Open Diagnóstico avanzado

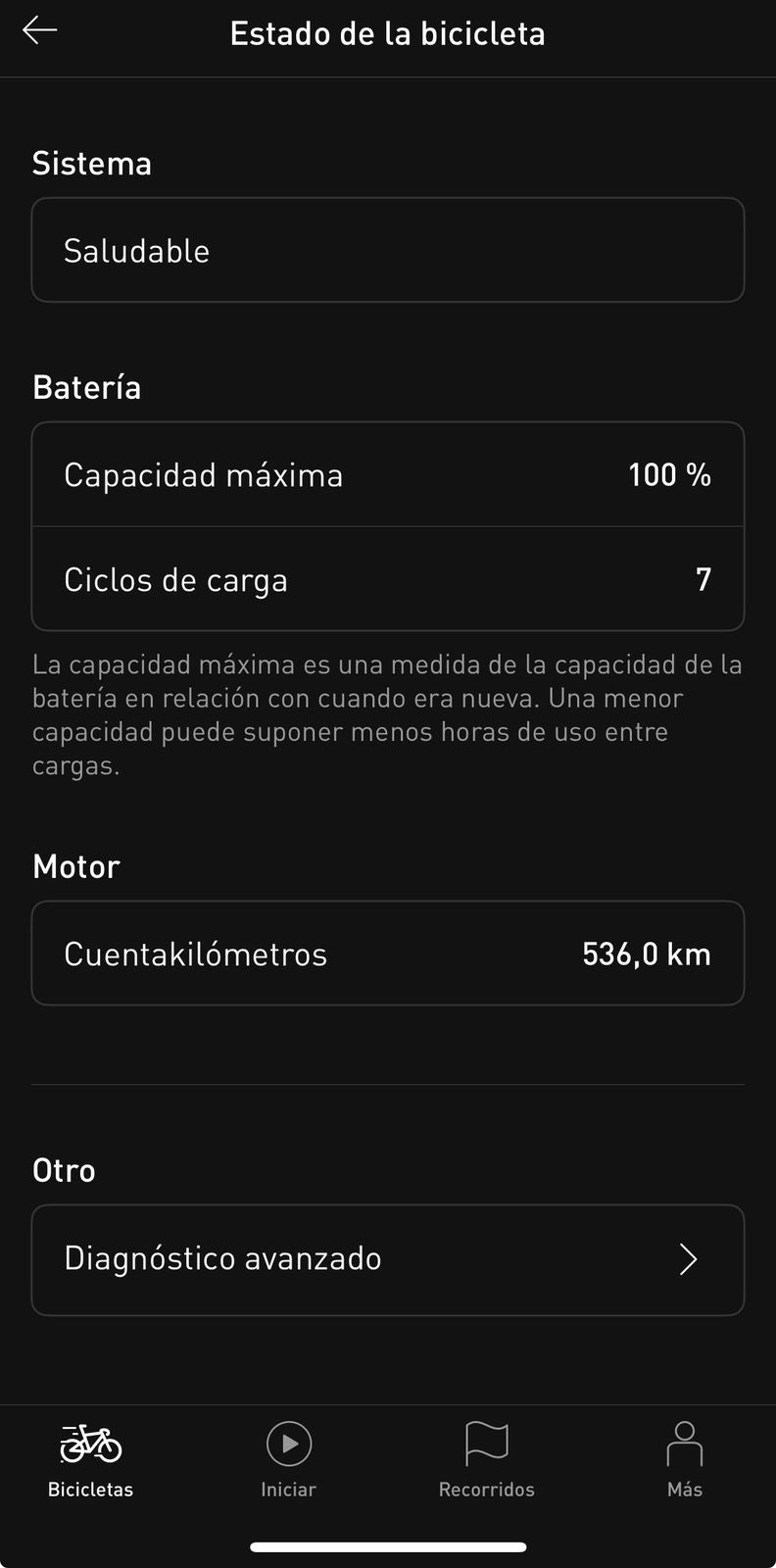(x=388, y=1259)
